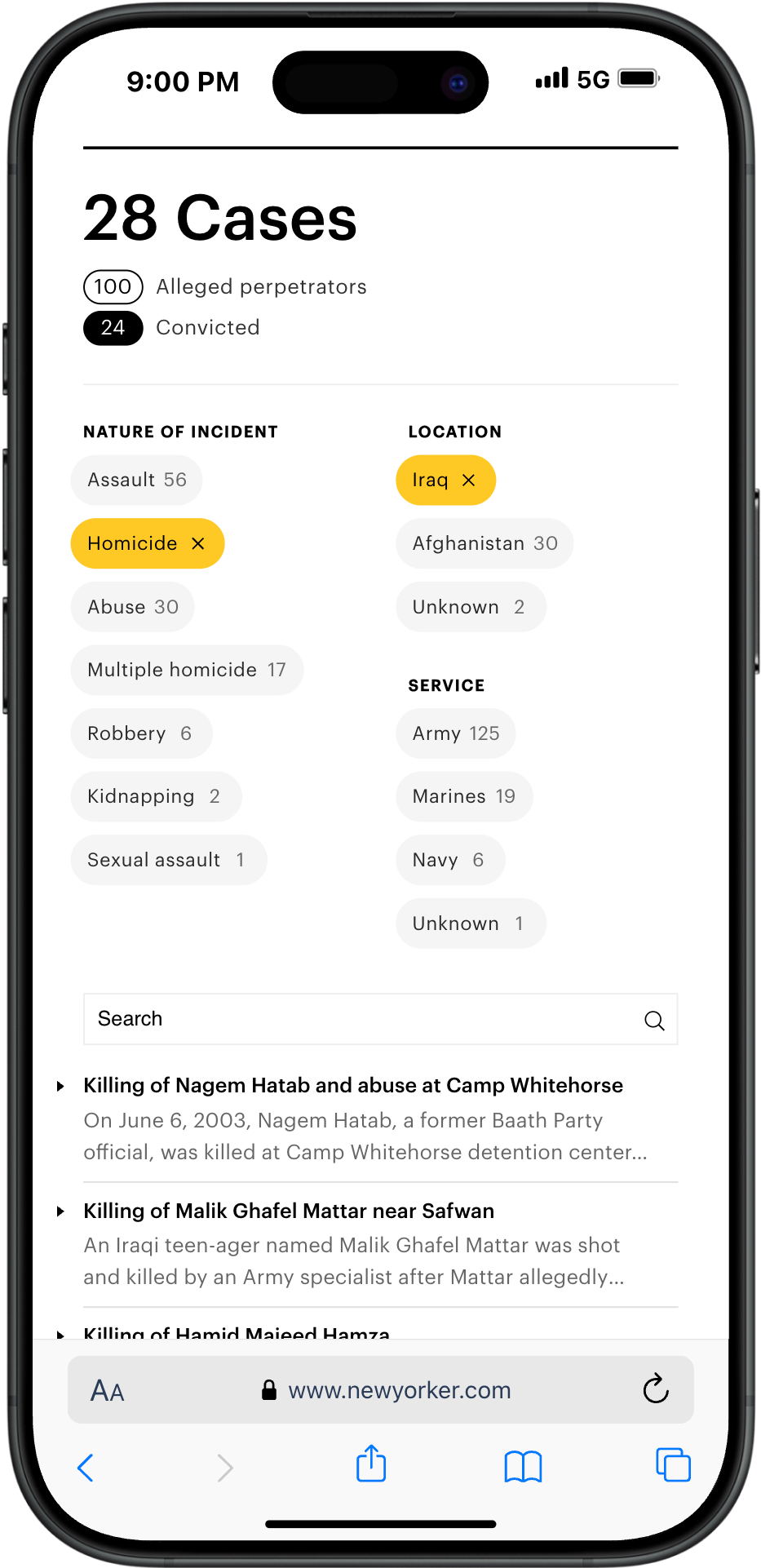Screen dimensions: 761x1568
Task: Remove the Iraq location filter
Action: point(469,481)
